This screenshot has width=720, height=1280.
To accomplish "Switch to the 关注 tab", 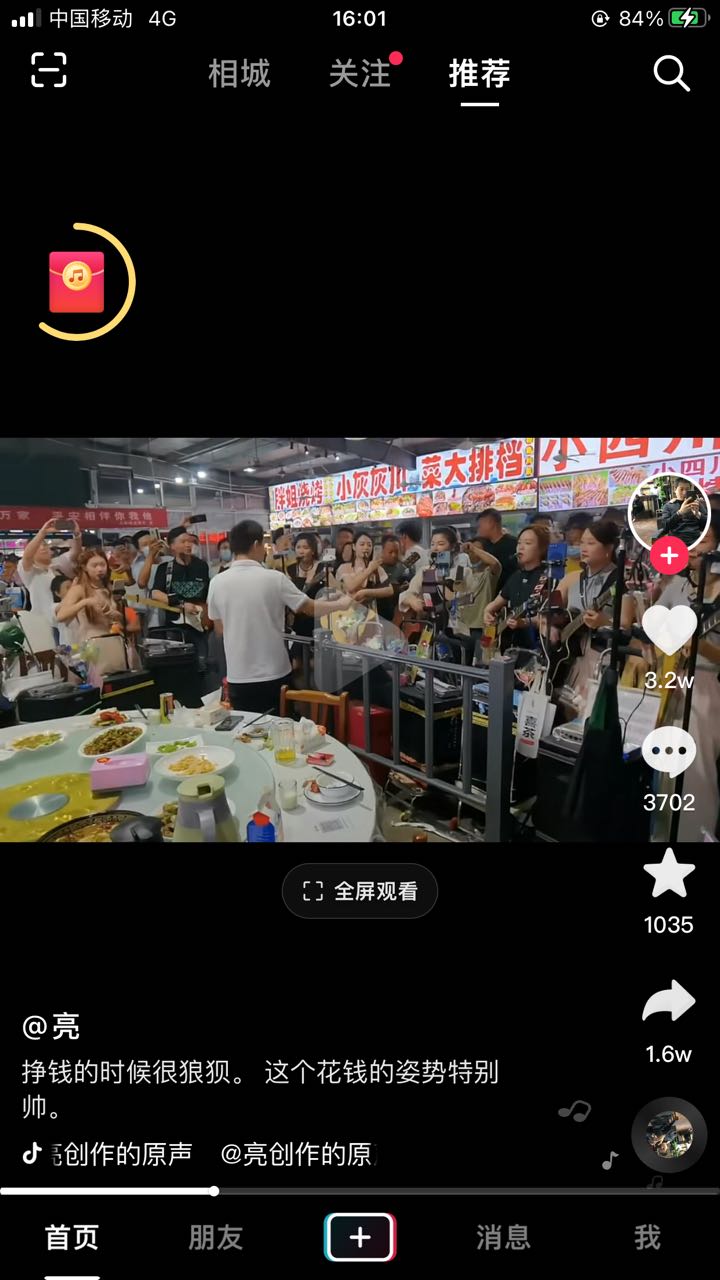I will pos(360,73).
